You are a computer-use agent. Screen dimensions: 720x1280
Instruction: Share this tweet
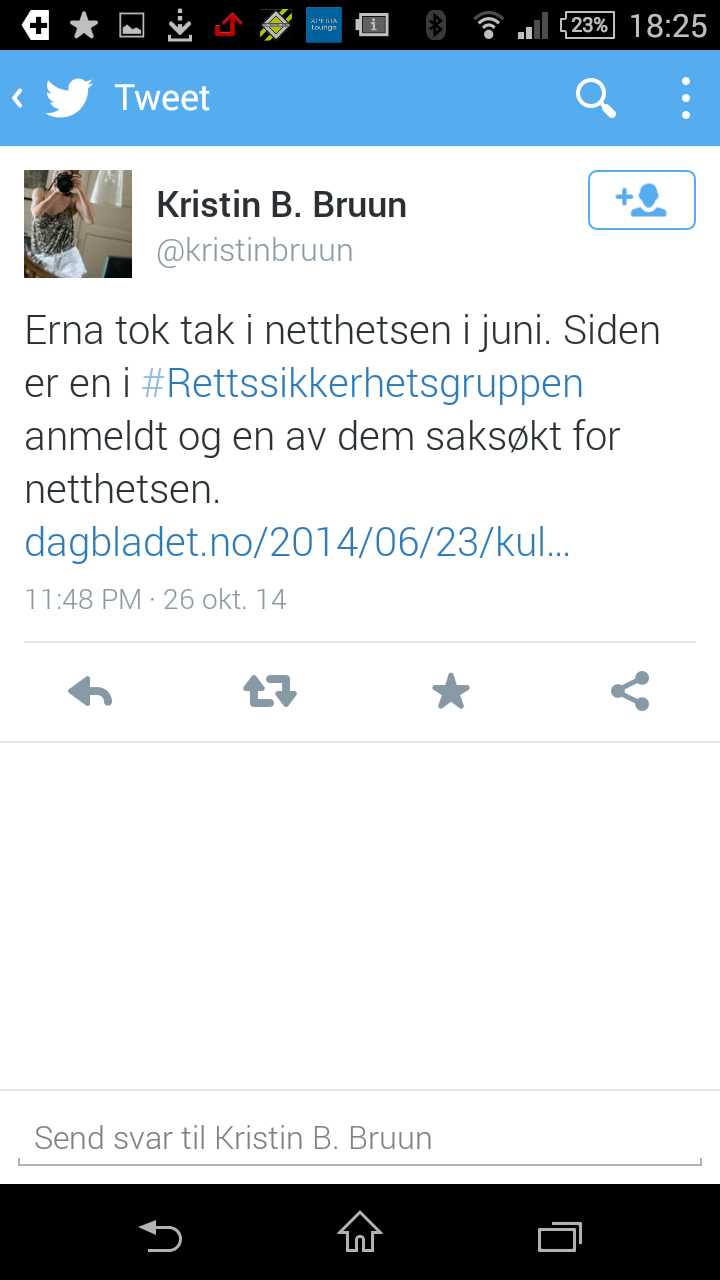[630, 691]
